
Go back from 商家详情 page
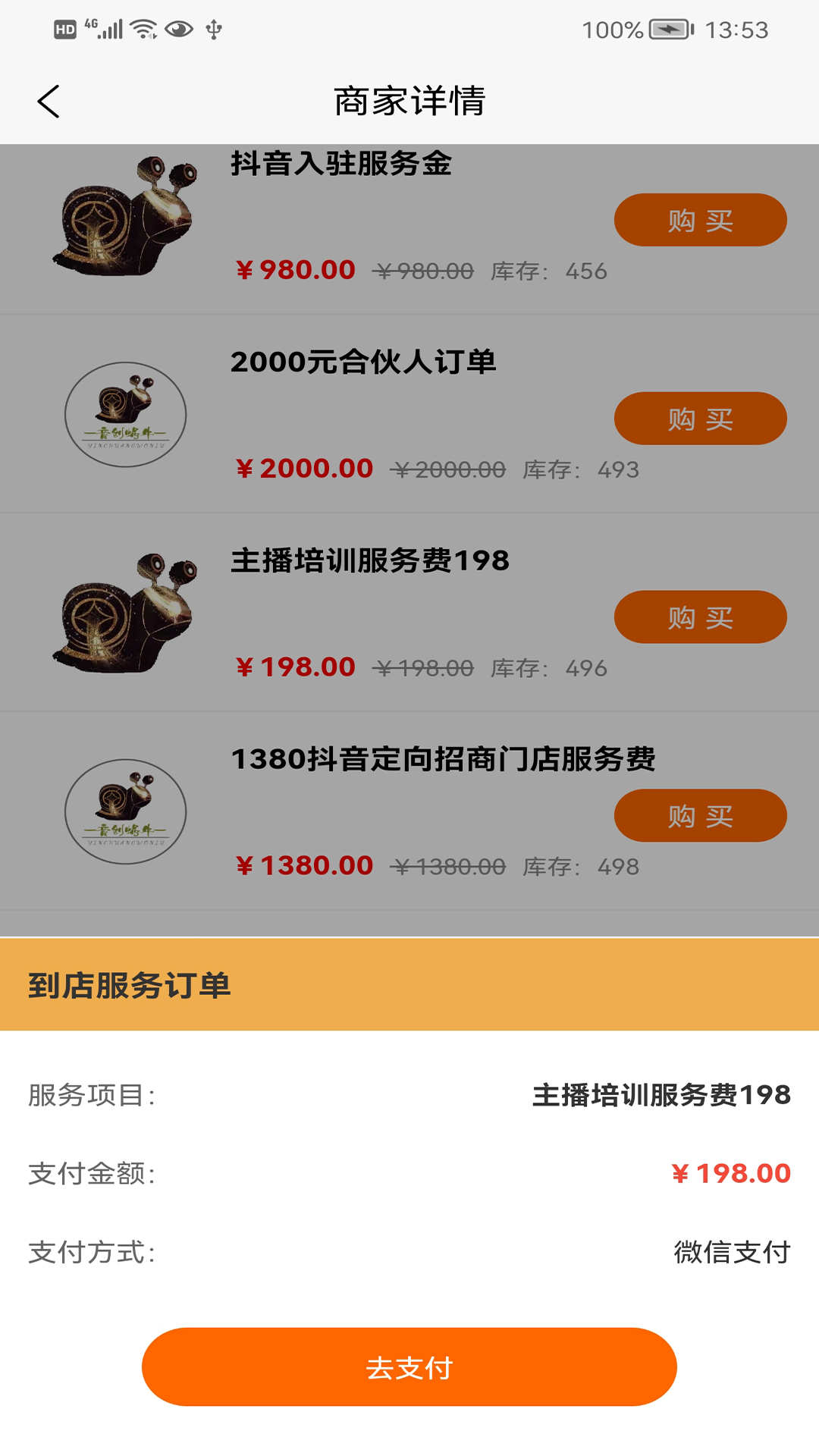click(x=49, y=102)
